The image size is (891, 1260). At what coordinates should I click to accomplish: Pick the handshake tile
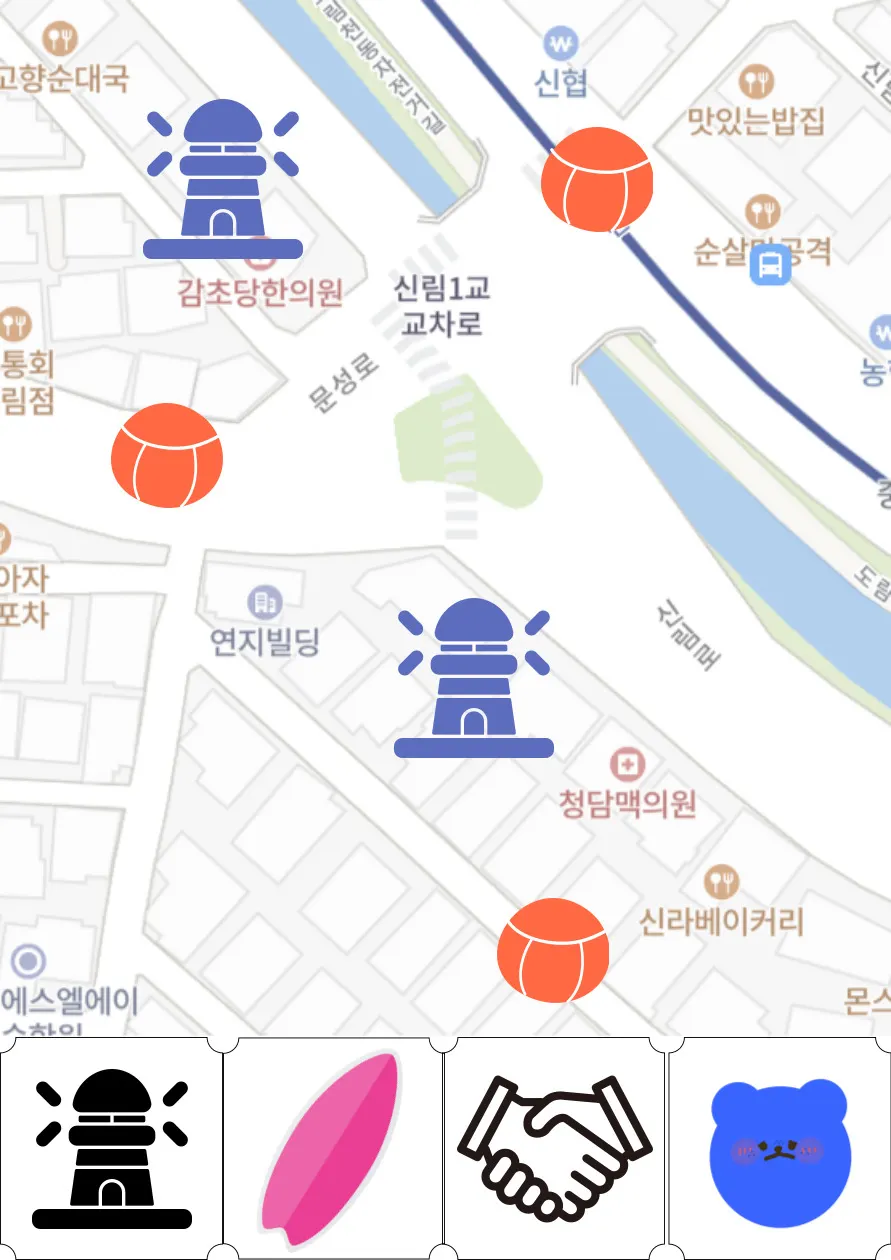point(555,1148)
